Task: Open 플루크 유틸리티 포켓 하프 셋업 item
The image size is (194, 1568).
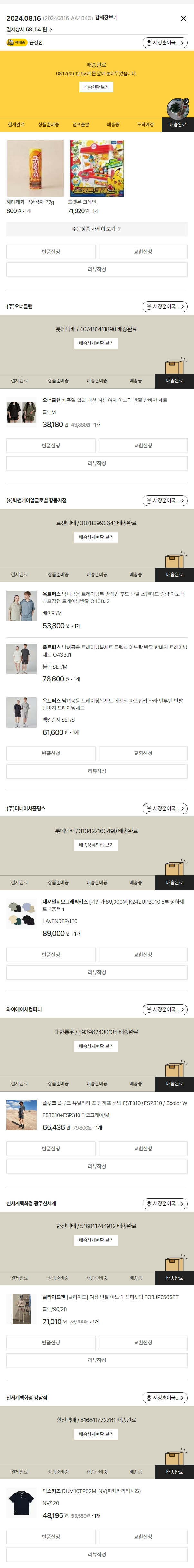Action: click(114, 1103)
